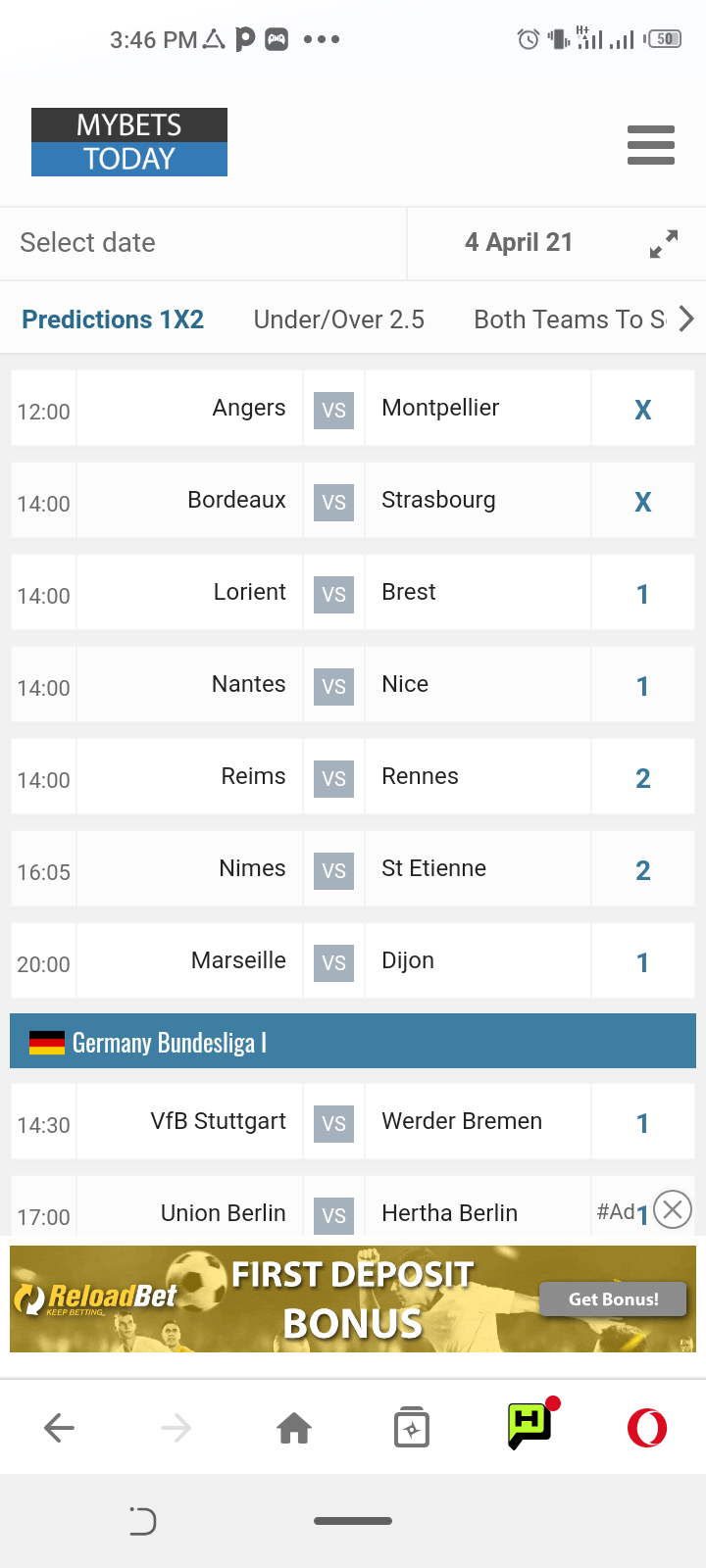
Task: Switch to the Under/Over 2.5 tab
Action: click(x=339, y=319)
